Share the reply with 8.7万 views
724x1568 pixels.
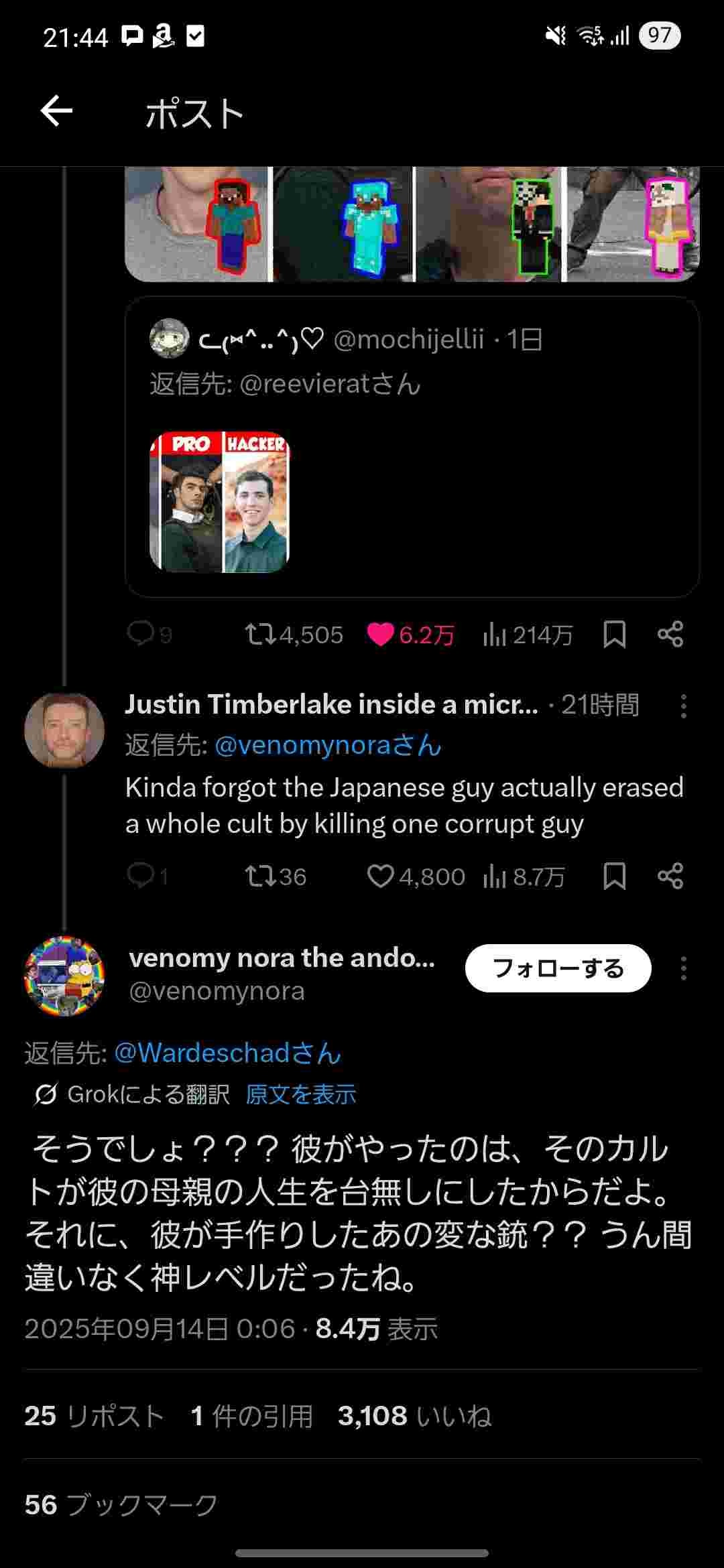670,876
